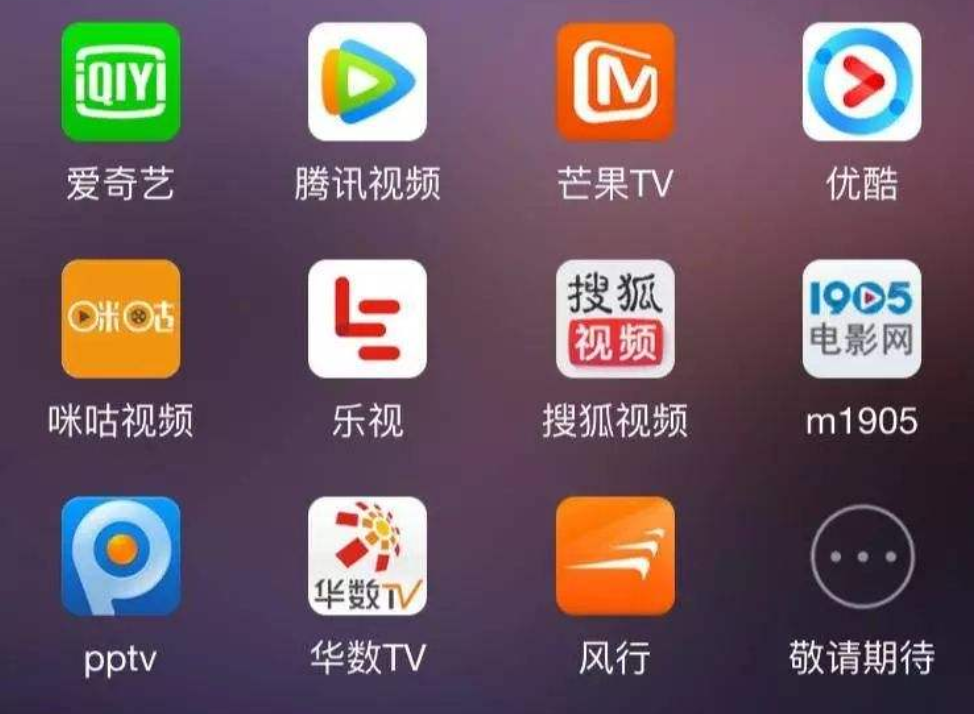Image resolution: width=974 pixels, height=714 pixels.
Task: Launch Tencent Video (腾讯视频)
Action: click(x=367, y=82)
